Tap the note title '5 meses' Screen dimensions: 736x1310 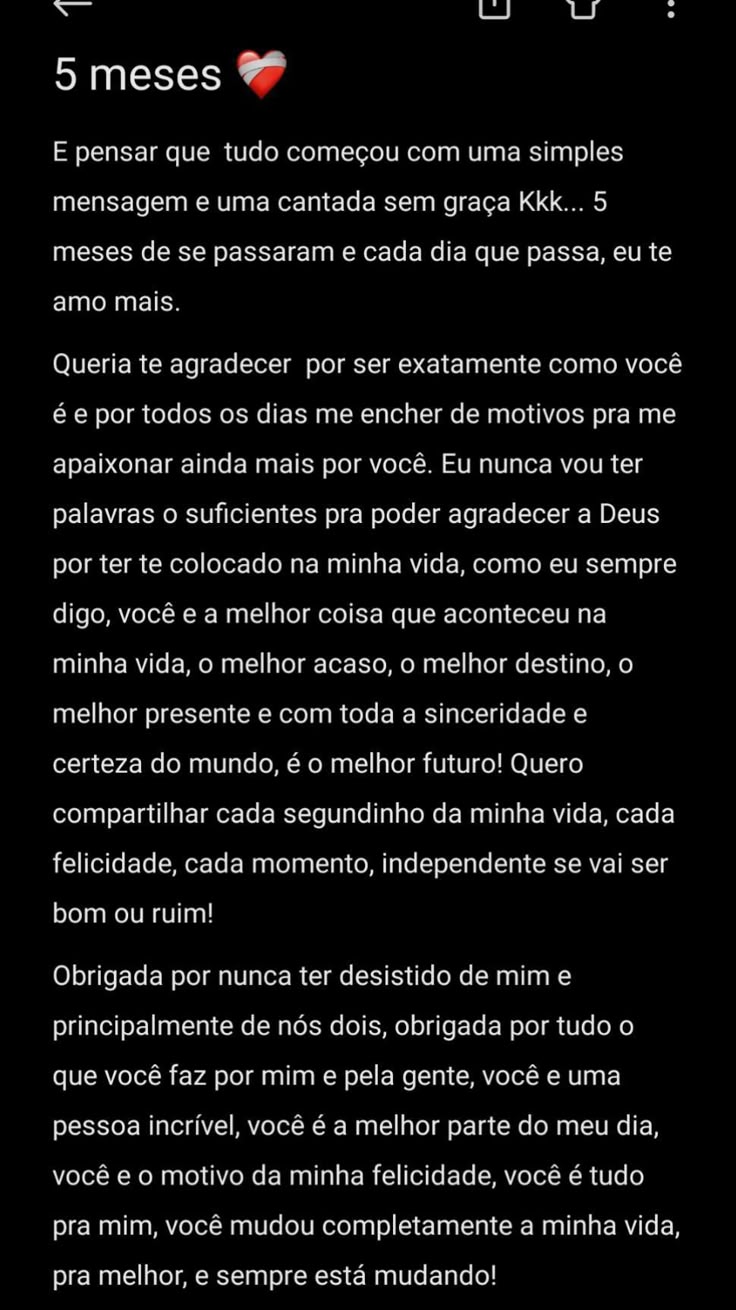coord(137,73)
